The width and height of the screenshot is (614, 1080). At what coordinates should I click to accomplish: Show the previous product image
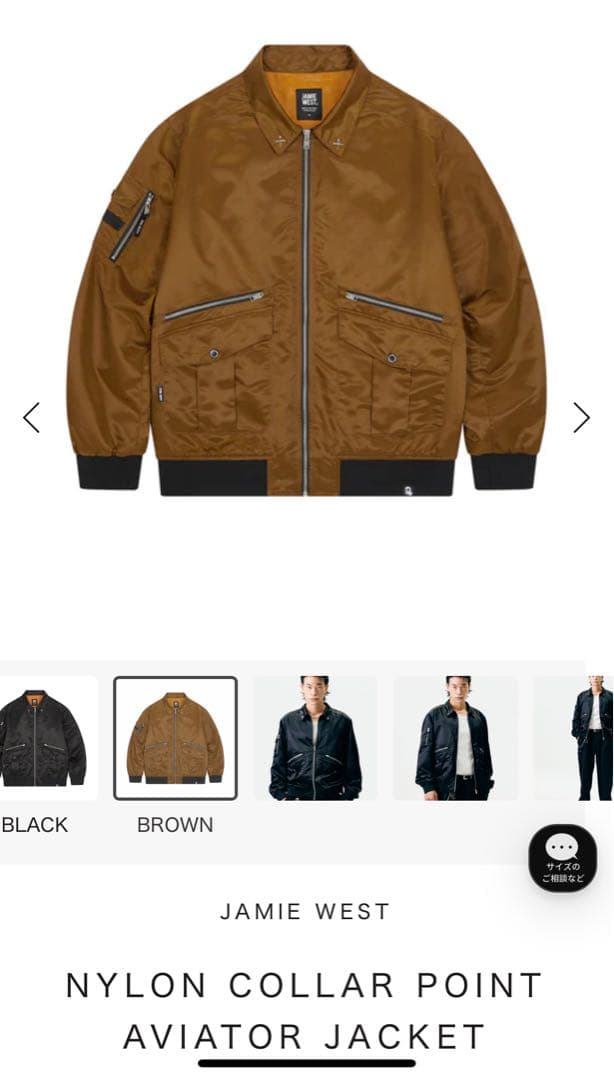click(31, 417)
